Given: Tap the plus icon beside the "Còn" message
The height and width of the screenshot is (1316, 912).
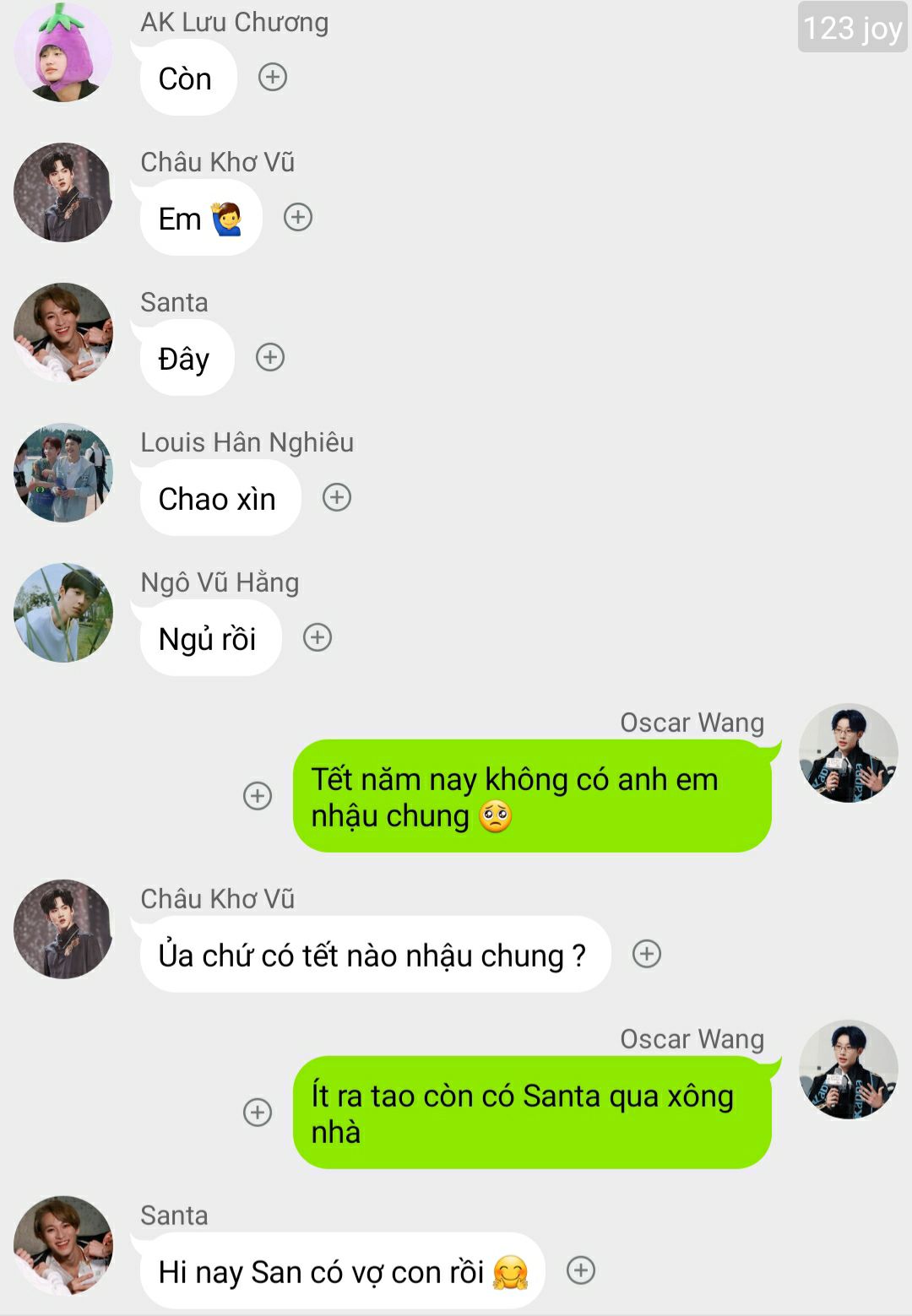Looking at the screenshot, I should tap(272, 78).
